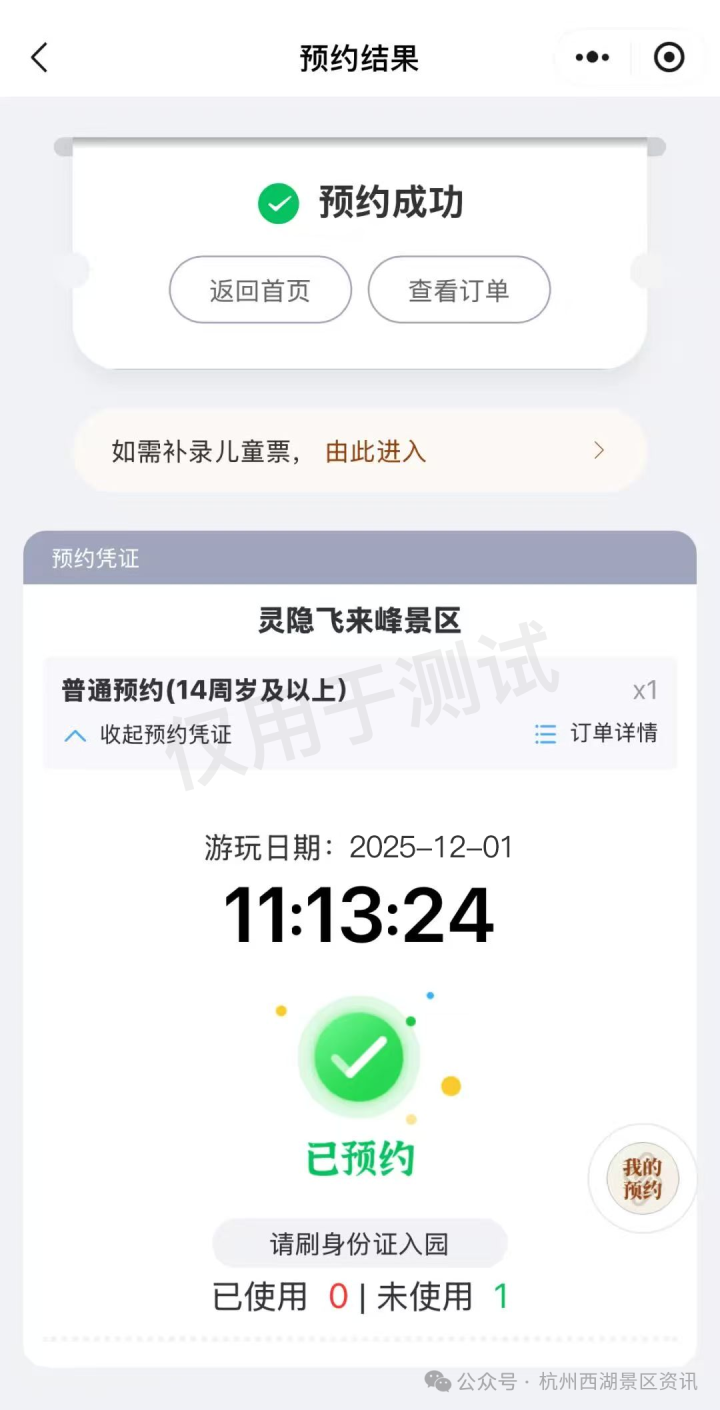Tap the 已使用/未使用 usage counter
Viewport: 720px width, 1410px height.
(359, 1296)
